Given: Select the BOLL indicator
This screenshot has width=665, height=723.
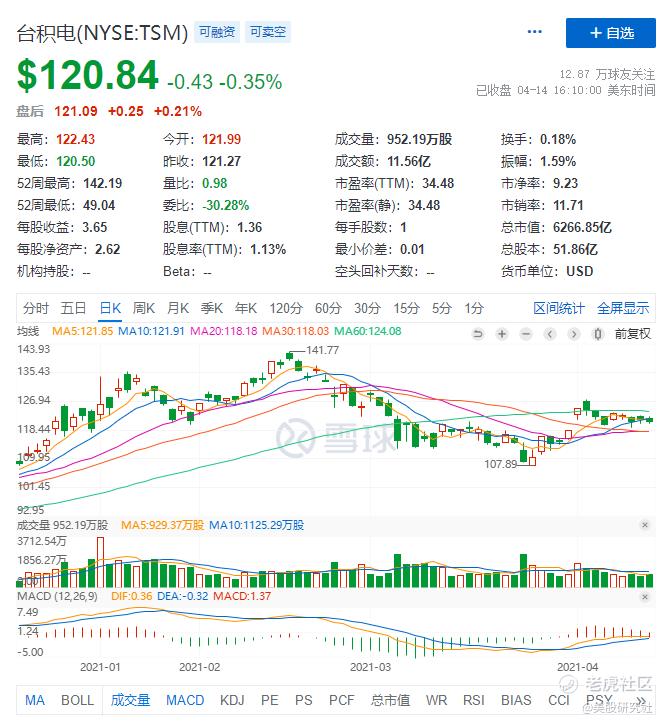Looking at the screenshot, I should point(77,700).
